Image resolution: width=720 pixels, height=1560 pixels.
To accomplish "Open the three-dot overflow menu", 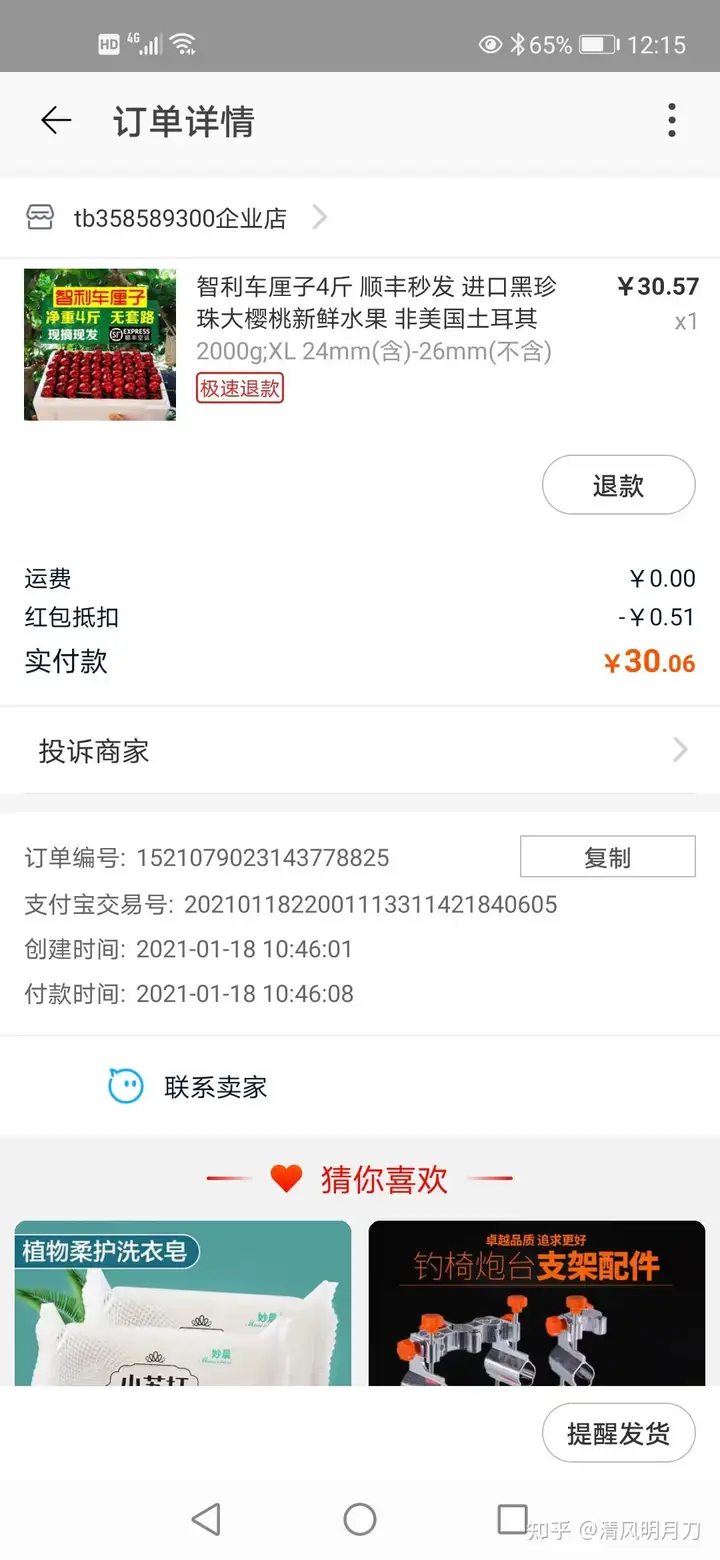I will (671, 121).
